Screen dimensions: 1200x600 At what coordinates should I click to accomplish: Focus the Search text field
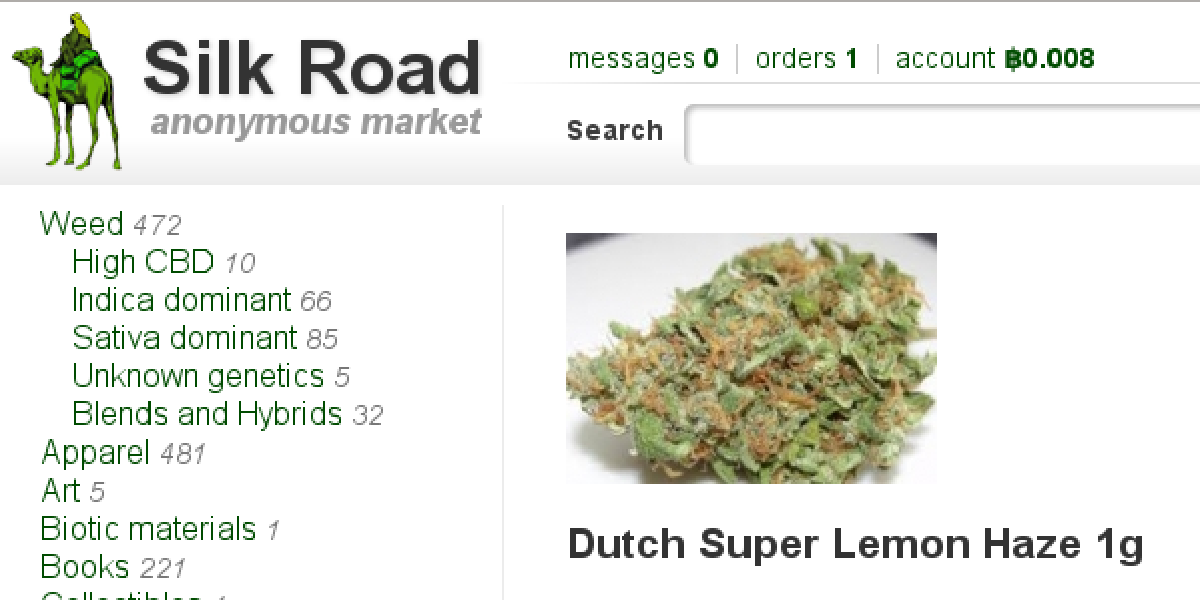coord(940,134)
